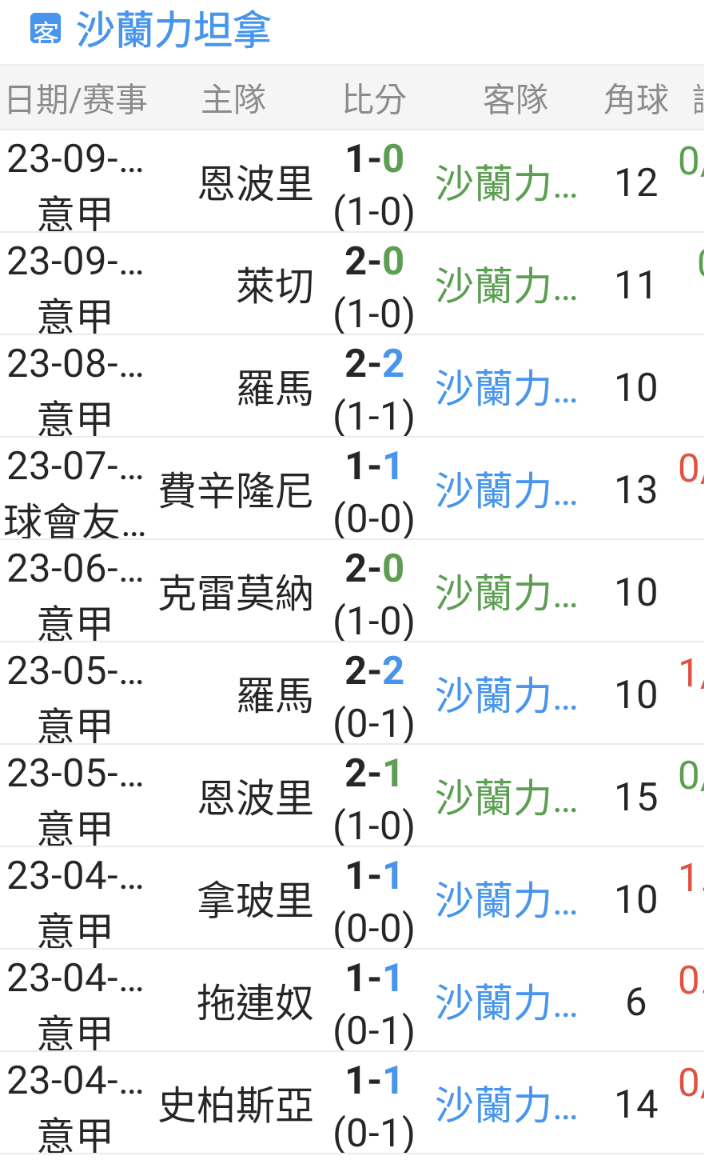Viewport: 704px width, 1174px height.
Task: Open the 萊切 2-0 match row
Action: (x=352, y=286)
